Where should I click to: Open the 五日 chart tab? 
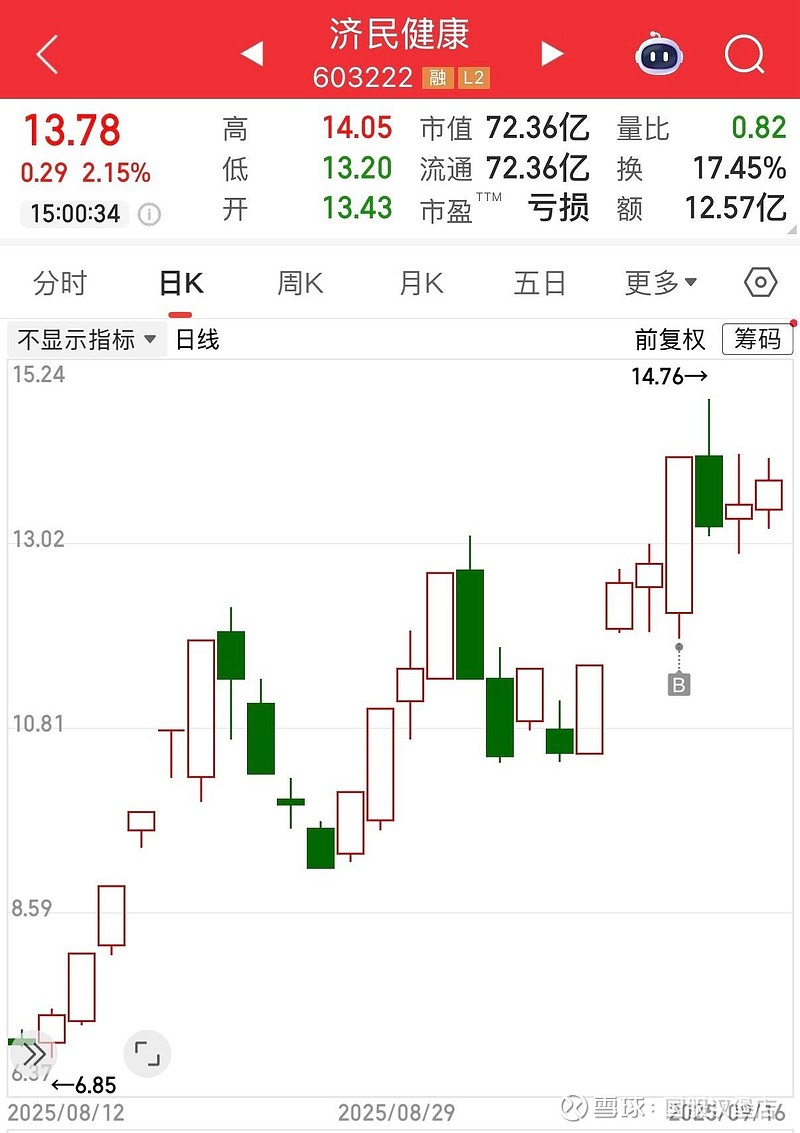540,284
